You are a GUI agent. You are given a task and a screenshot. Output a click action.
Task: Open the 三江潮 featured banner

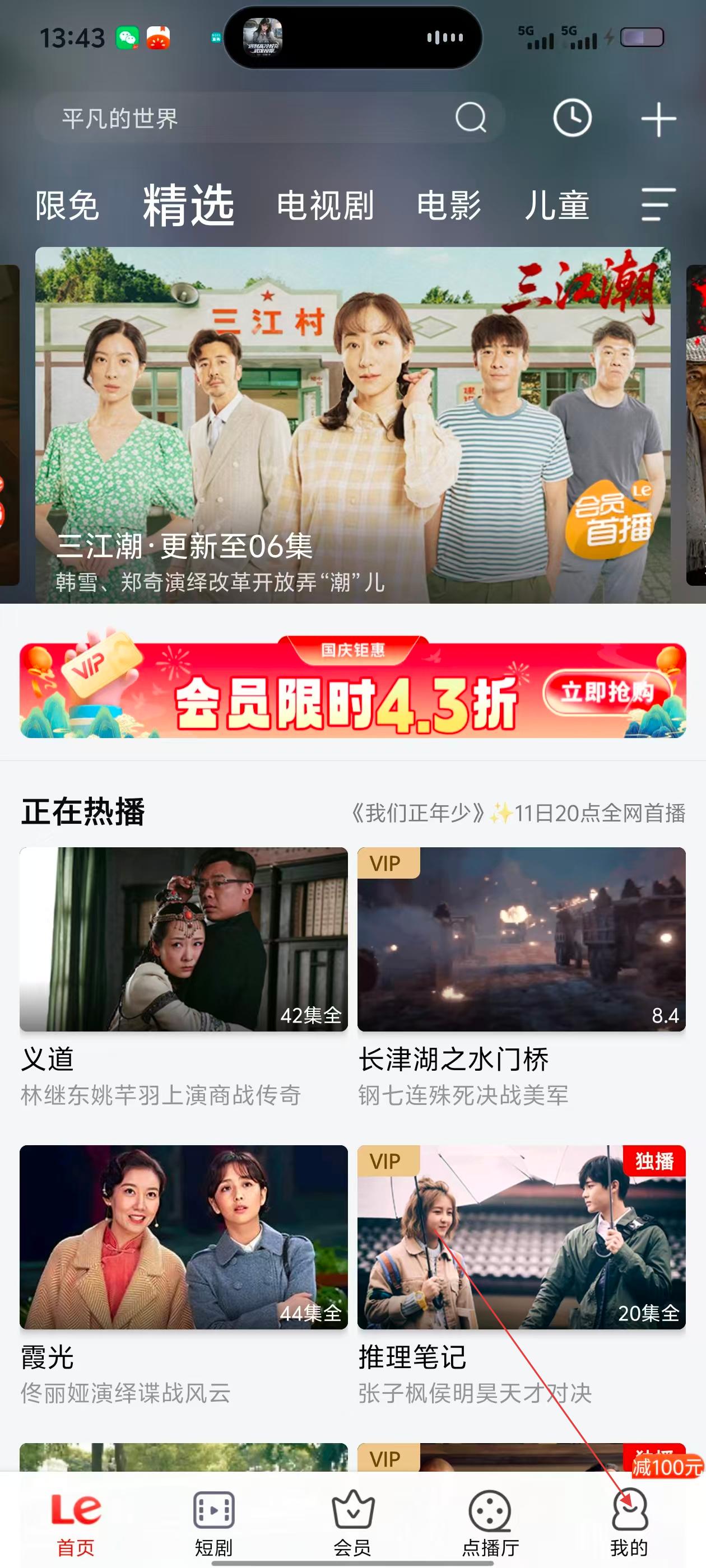coord(352,425)
